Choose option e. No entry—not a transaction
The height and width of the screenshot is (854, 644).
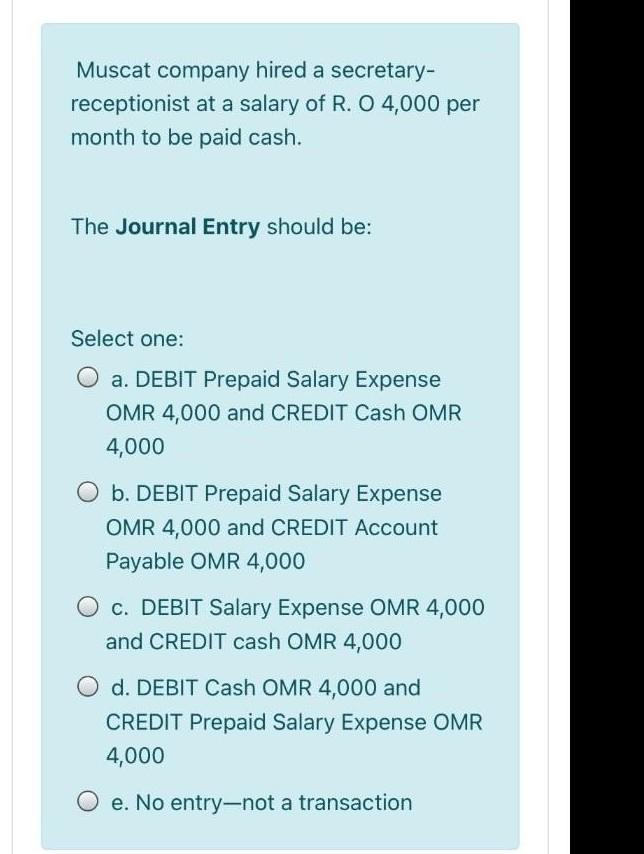(88, 802)
